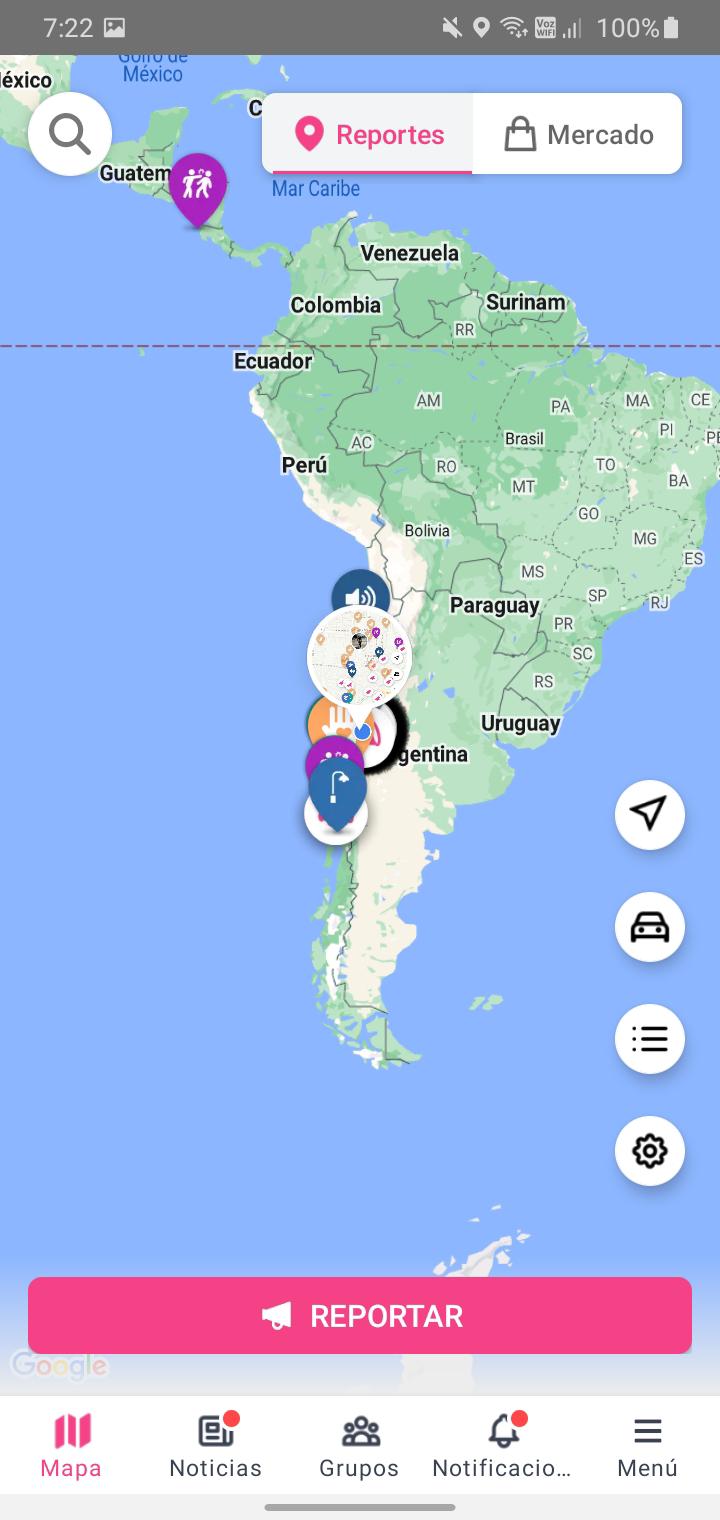
Task: Select the Mapa tab
Action: [x=71, y=1446]
